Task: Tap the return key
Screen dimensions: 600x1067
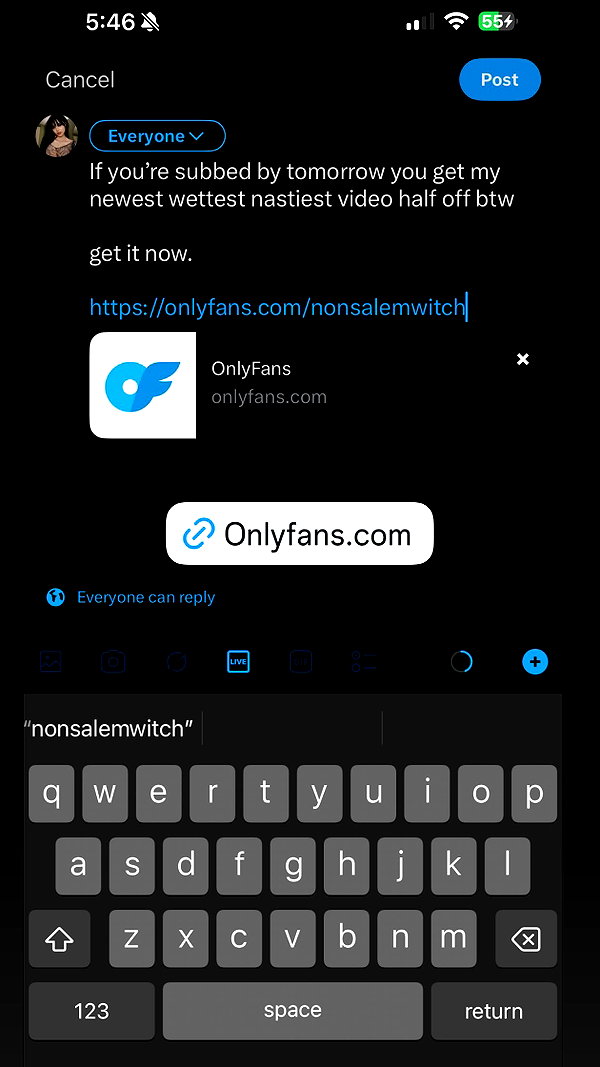Action: [x=494, y=1011]
